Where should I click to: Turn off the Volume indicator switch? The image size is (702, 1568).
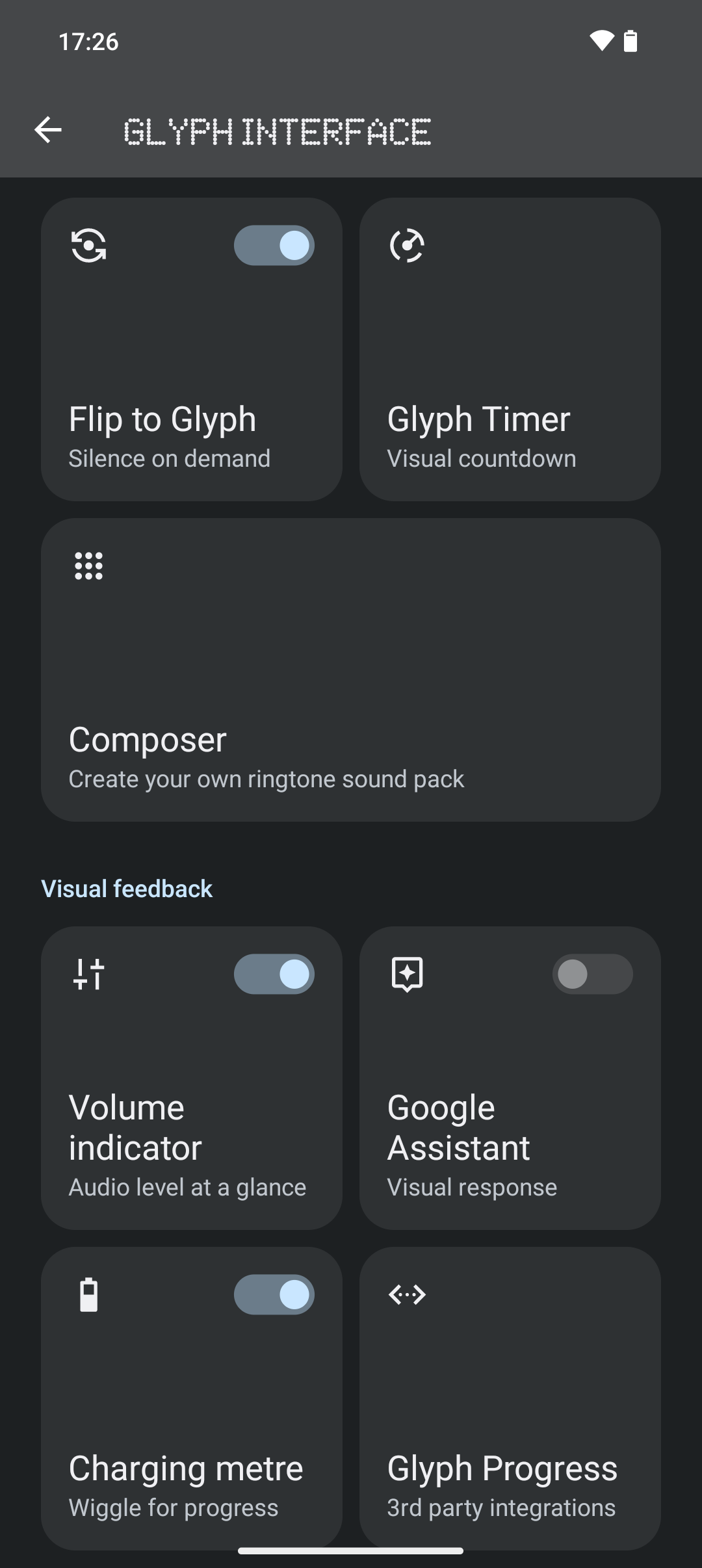pos(274,973)
